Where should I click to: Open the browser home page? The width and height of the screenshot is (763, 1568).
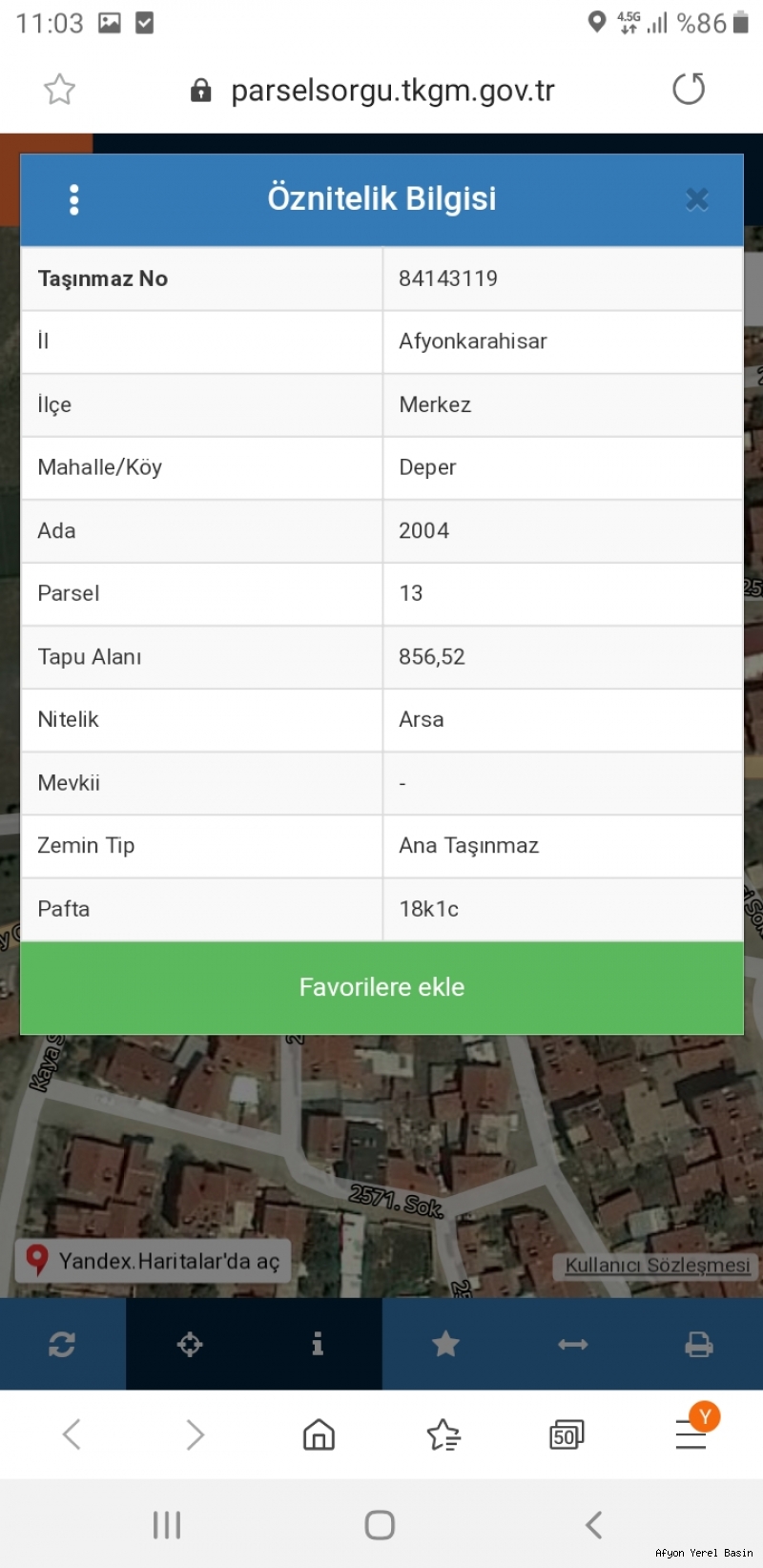click(319, 1434)
